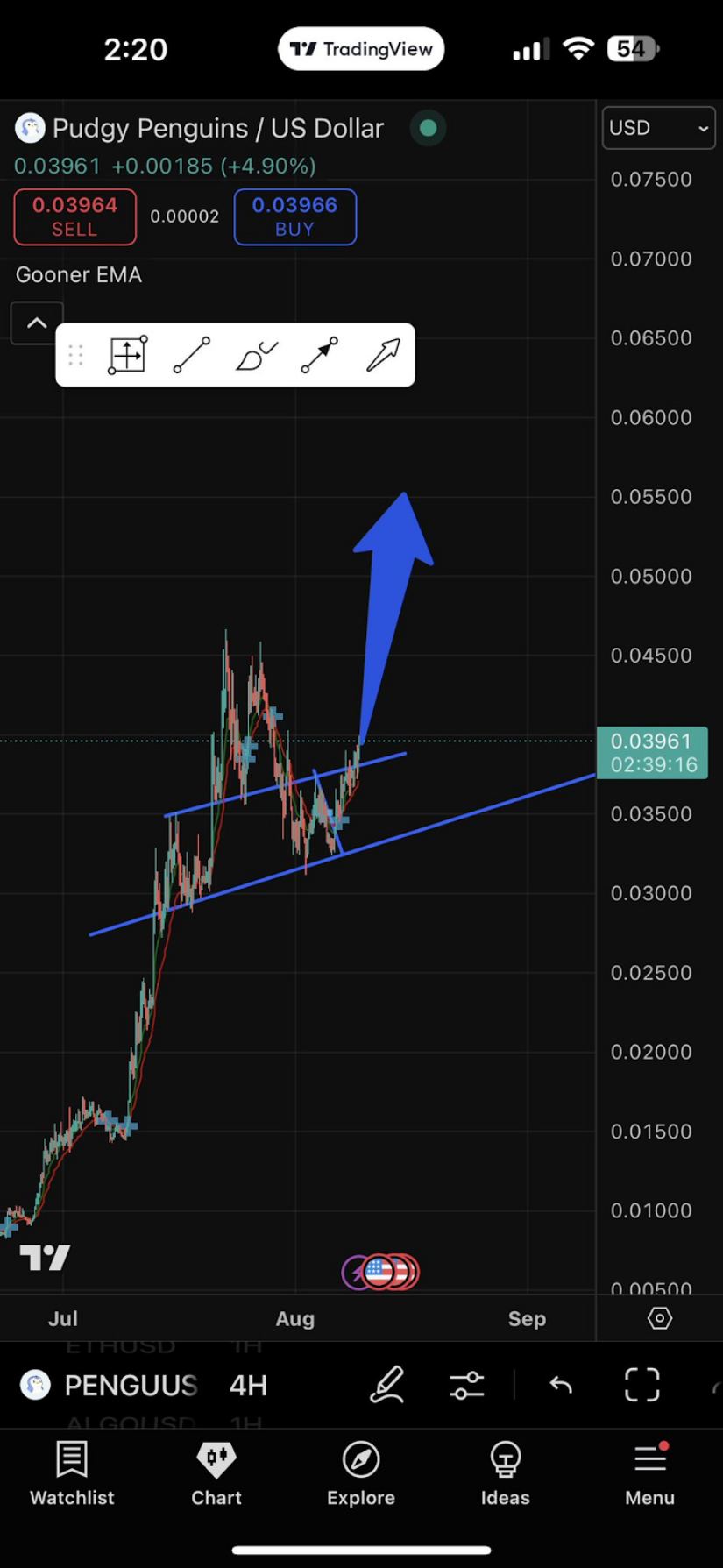Select the brush drawing tool
Viewport: 723px width, 1568px height.
click(x=256, y=355)
